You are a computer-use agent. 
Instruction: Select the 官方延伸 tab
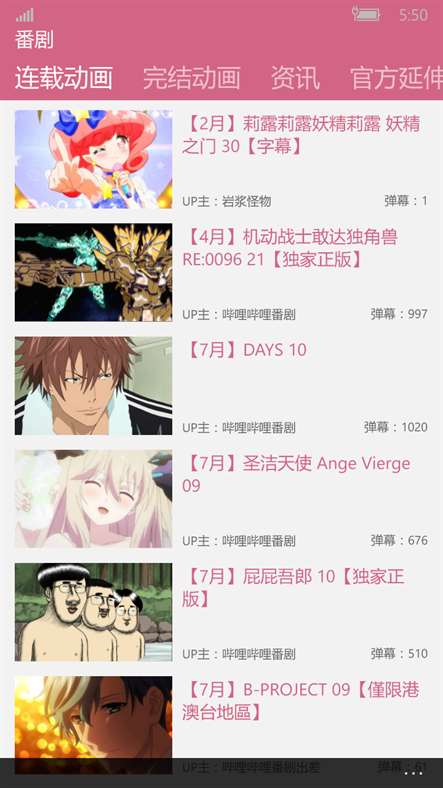(x=396, y=78)
